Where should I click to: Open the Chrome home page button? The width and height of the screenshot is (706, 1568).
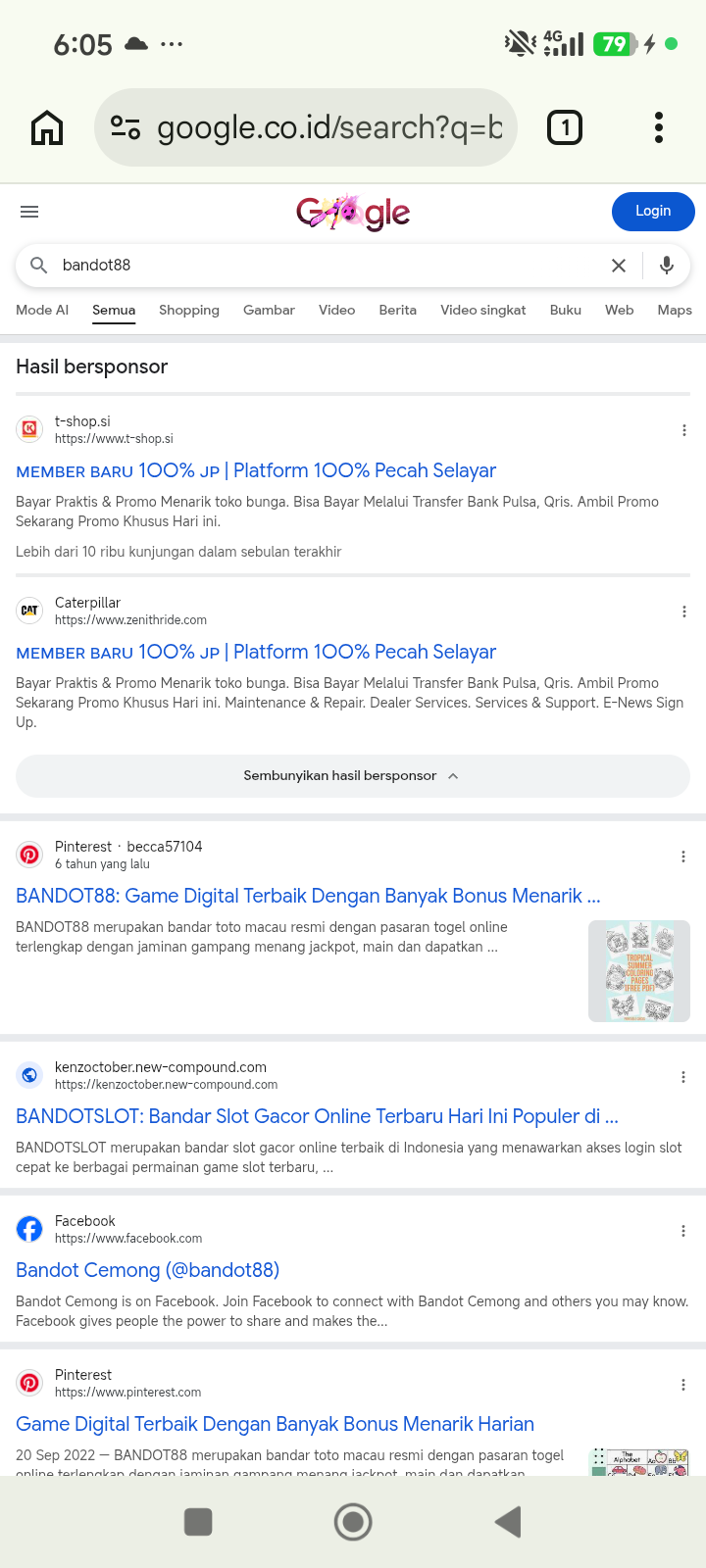click(47, 127)
